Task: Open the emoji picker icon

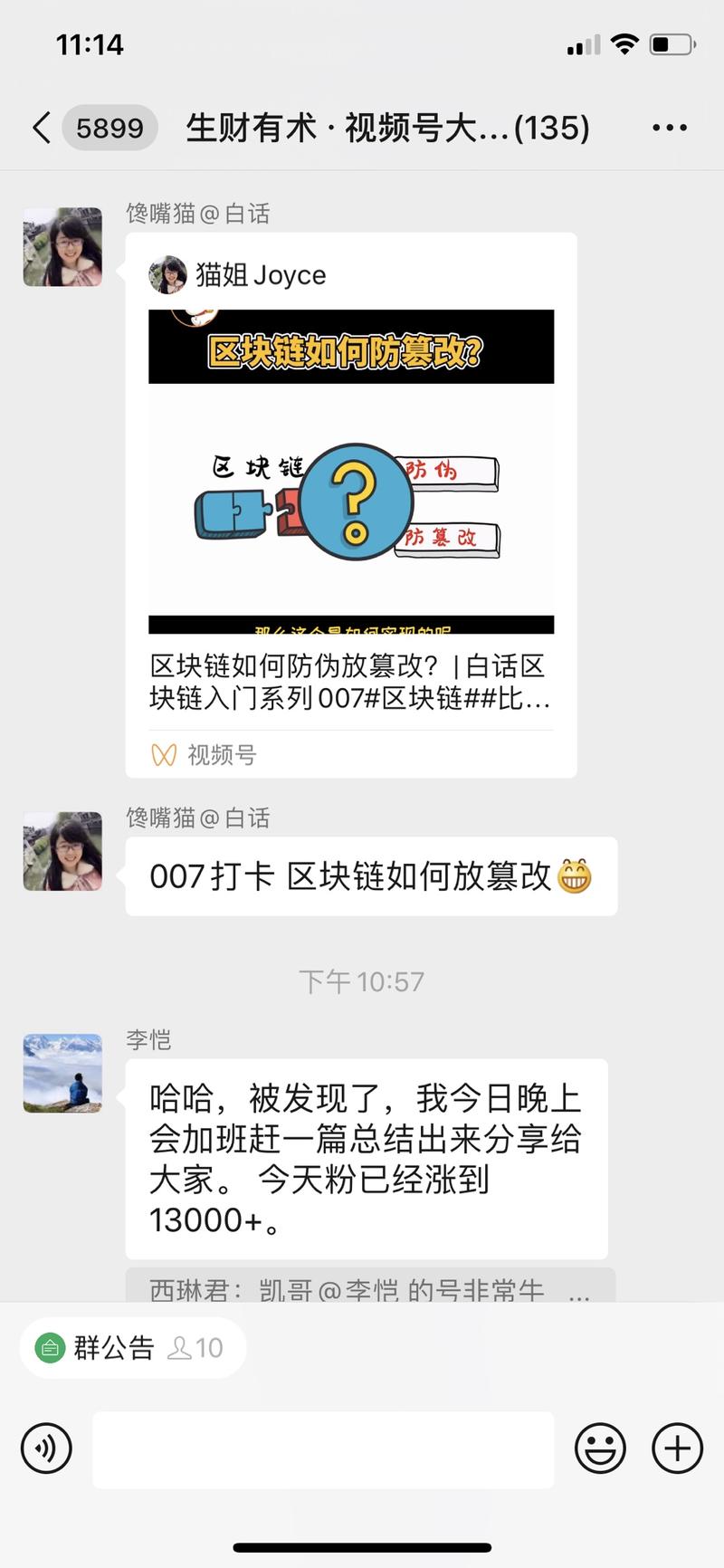Action: point(600,1448)
